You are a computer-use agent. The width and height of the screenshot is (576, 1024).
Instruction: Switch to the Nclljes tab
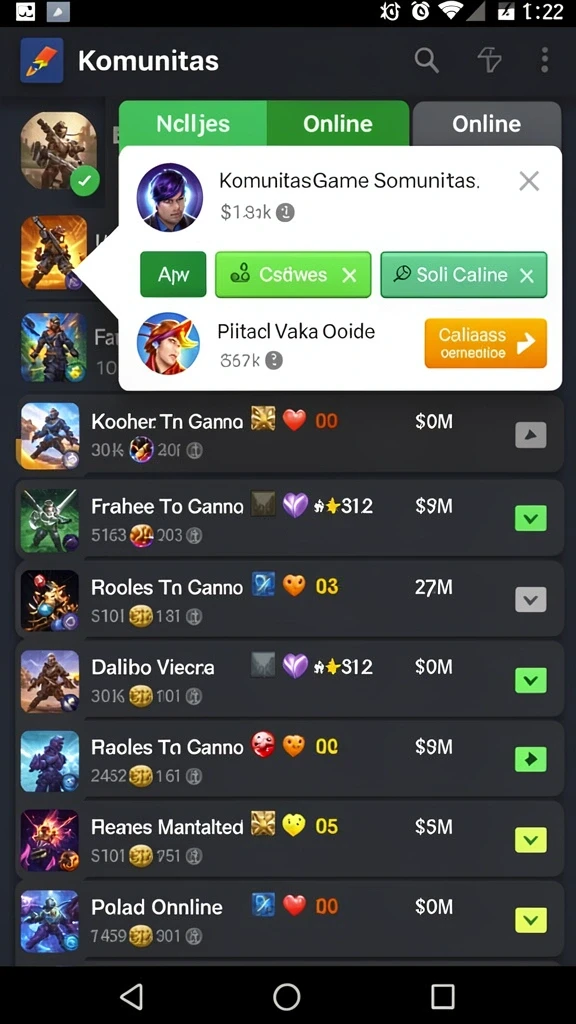tap(193, 123)
